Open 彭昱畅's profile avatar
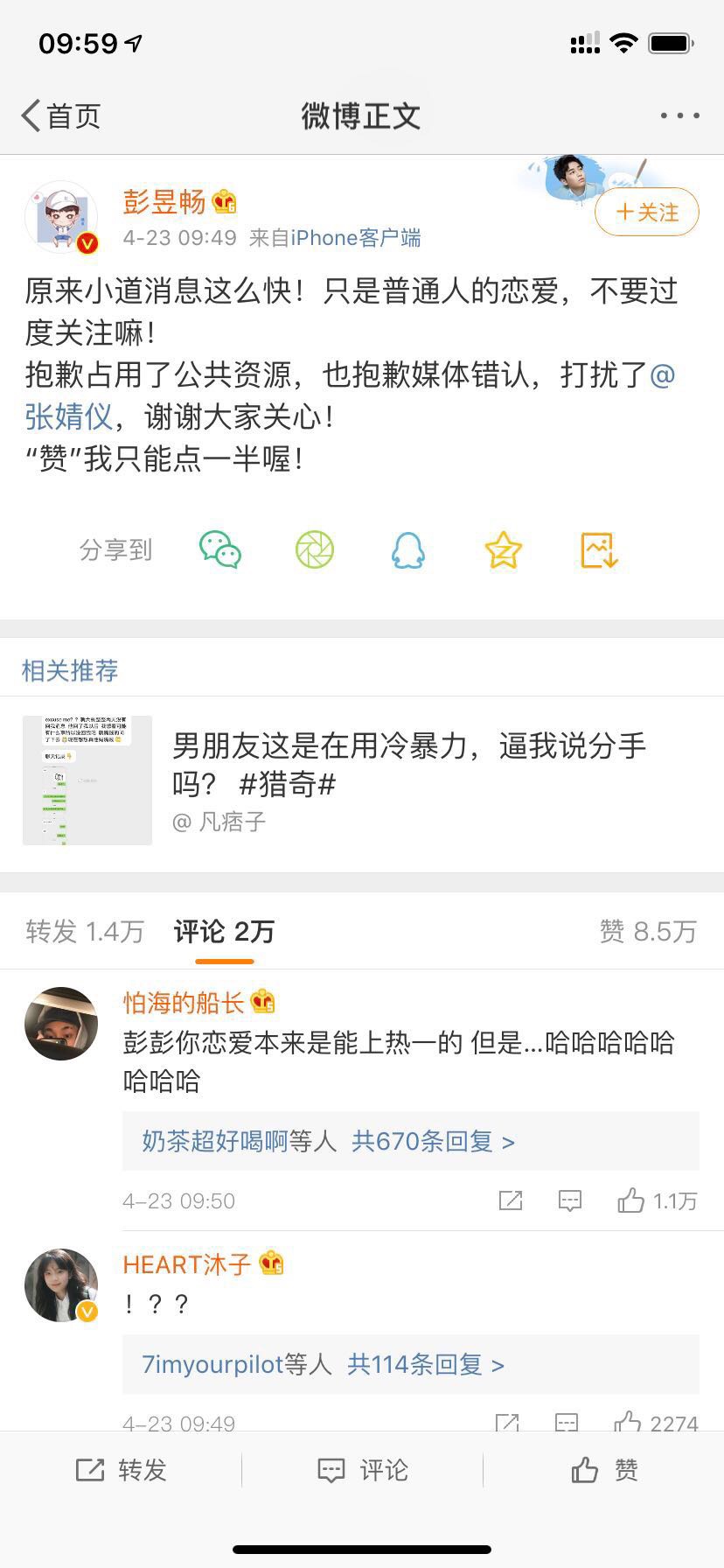The width and height of the screenshot is (724, 1568). point(61,217)
